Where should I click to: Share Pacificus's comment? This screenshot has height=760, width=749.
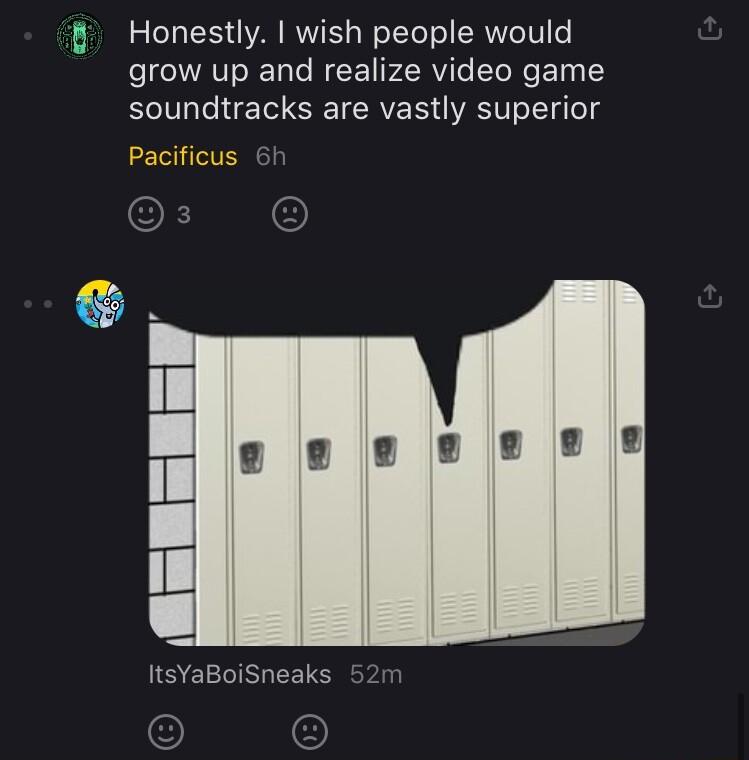(708, 30)
